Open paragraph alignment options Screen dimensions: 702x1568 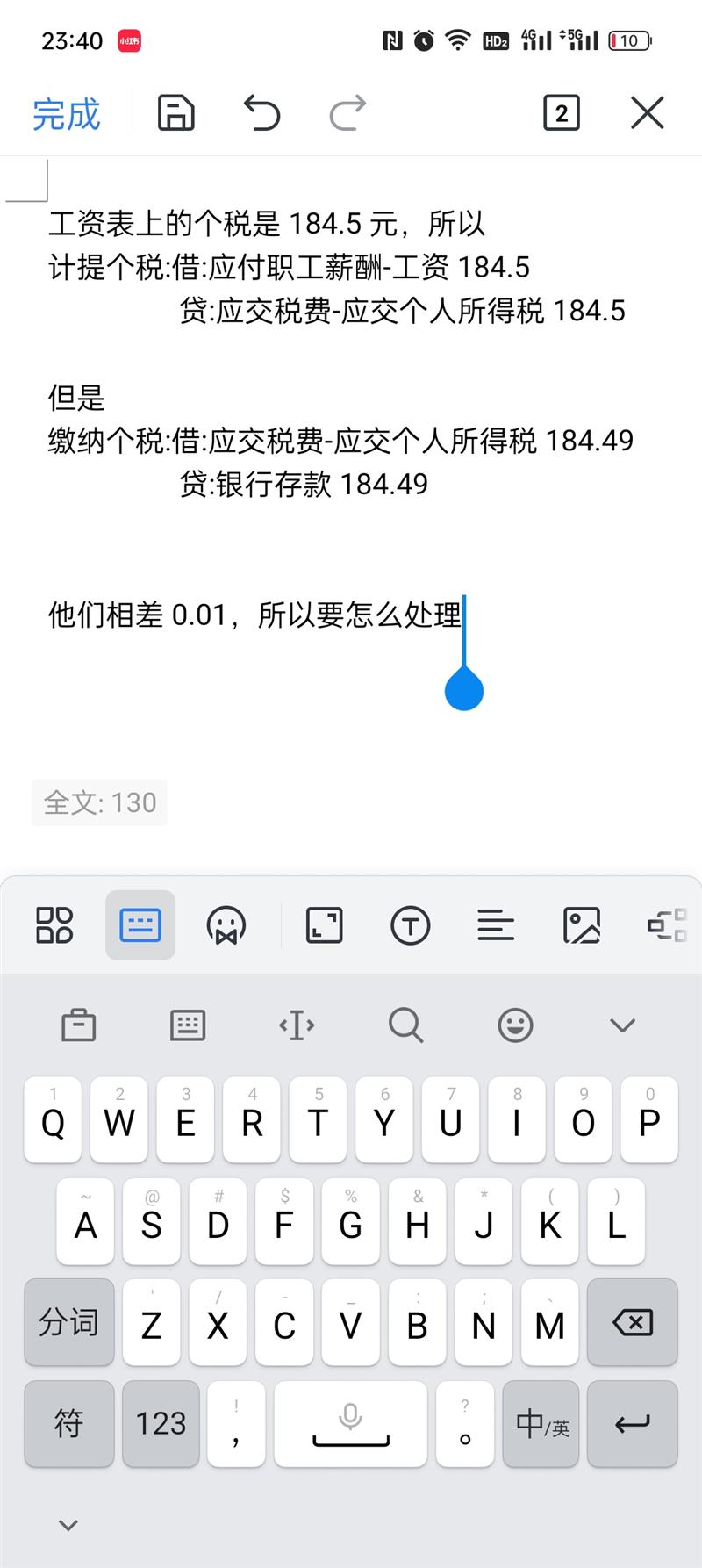(x=496, y=925)
